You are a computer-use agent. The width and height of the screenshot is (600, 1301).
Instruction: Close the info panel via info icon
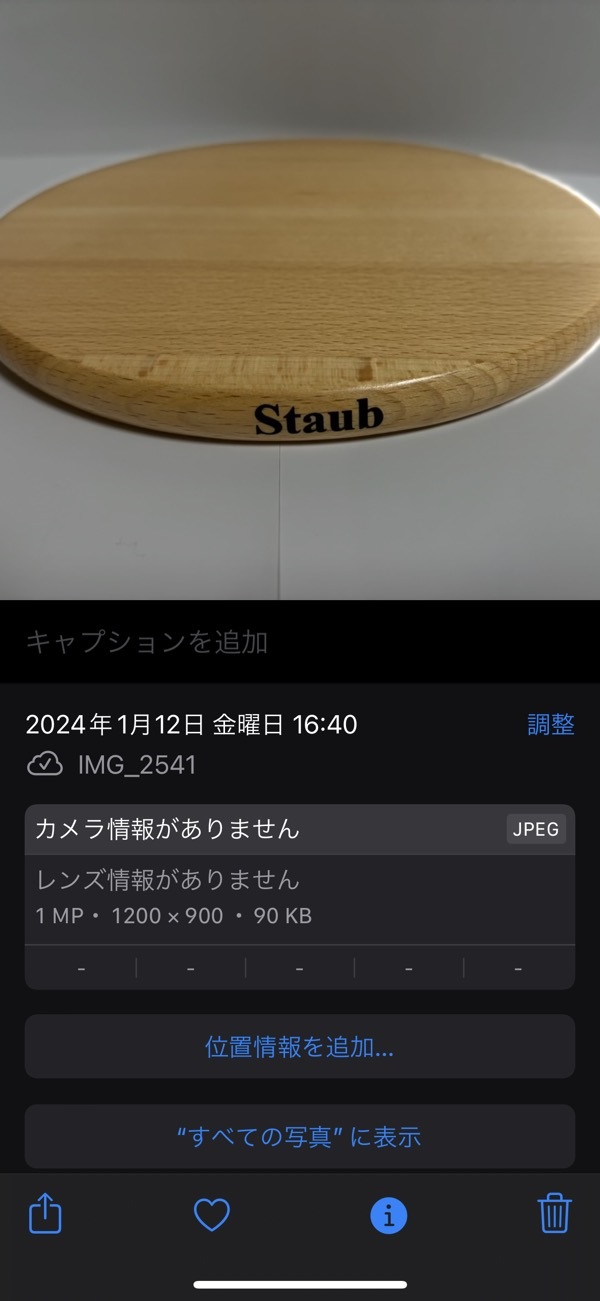(389, 1215)
